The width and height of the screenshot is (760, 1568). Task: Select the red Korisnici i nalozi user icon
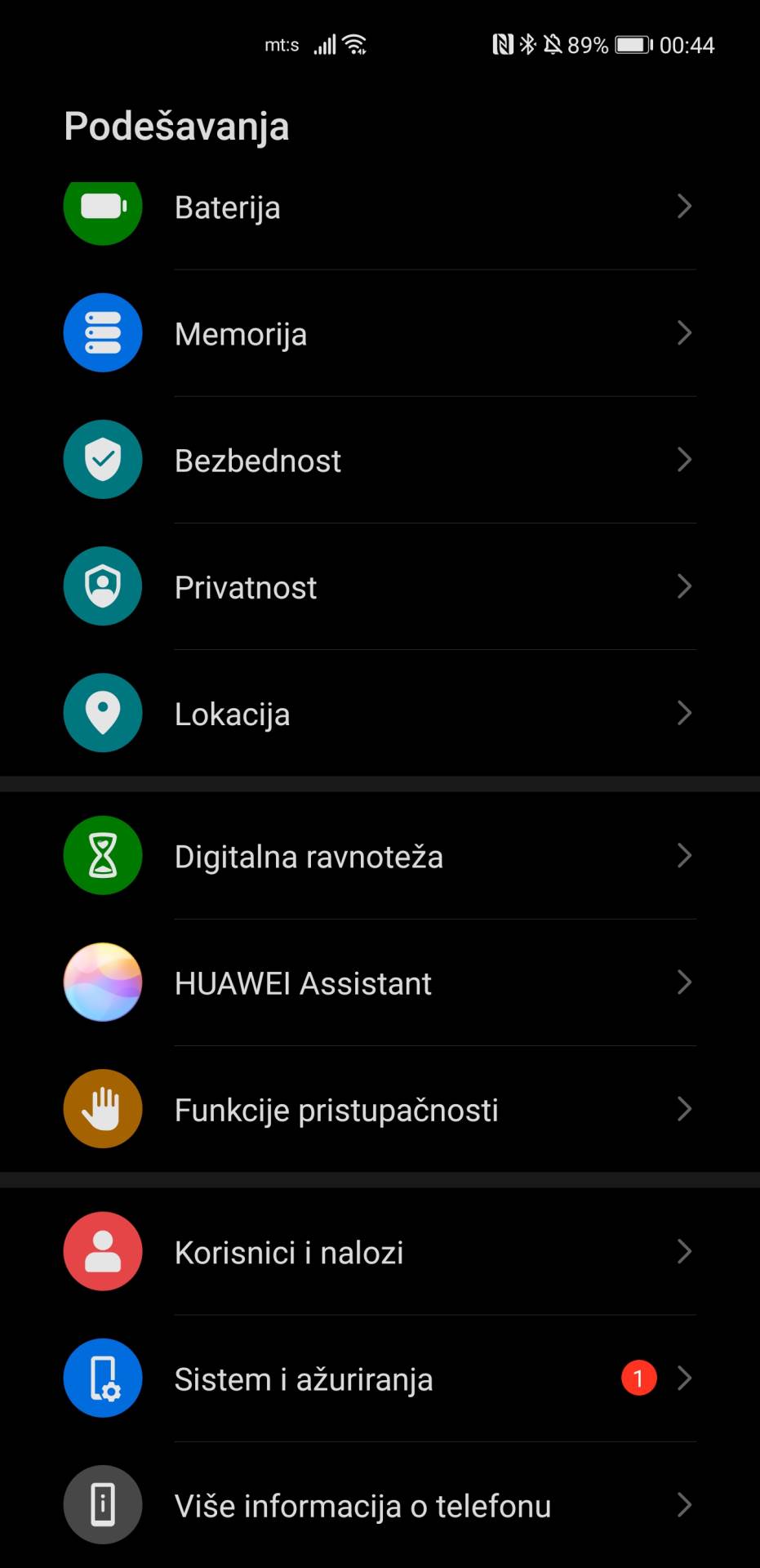click(x=103, y=1251)
